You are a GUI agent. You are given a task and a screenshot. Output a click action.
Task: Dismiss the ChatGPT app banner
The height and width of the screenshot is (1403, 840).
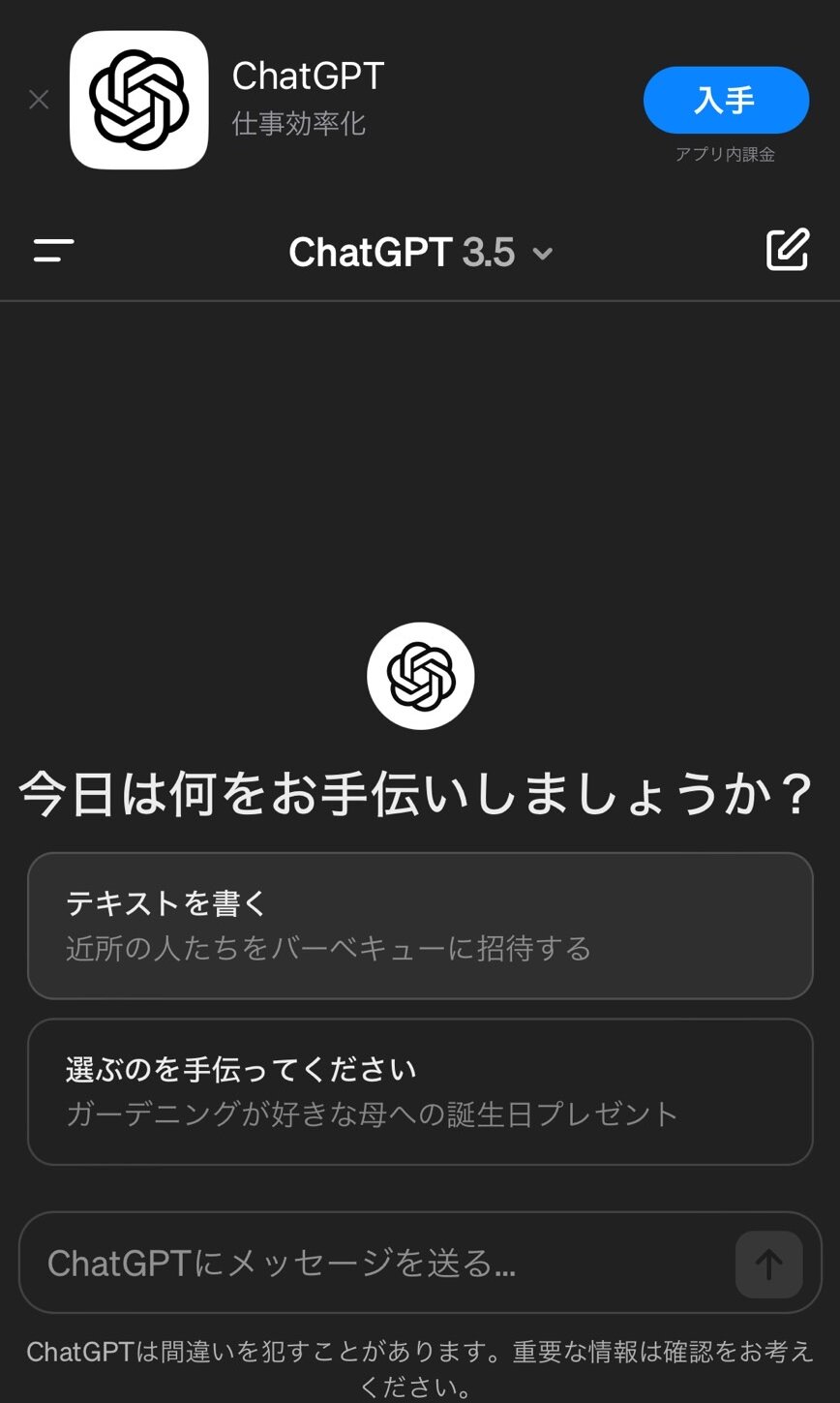coord(39,100)
